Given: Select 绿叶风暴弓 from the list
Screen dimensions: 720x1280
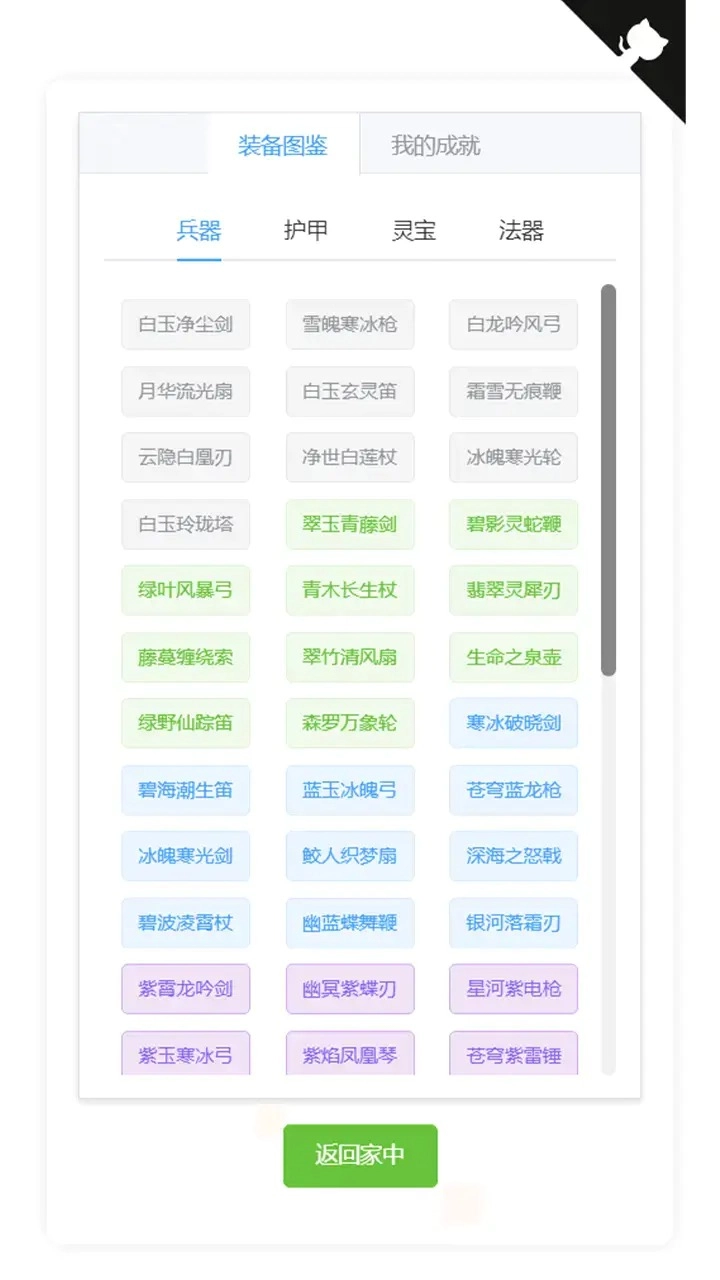Looking at the screenshot, I should tap(185, 590).
